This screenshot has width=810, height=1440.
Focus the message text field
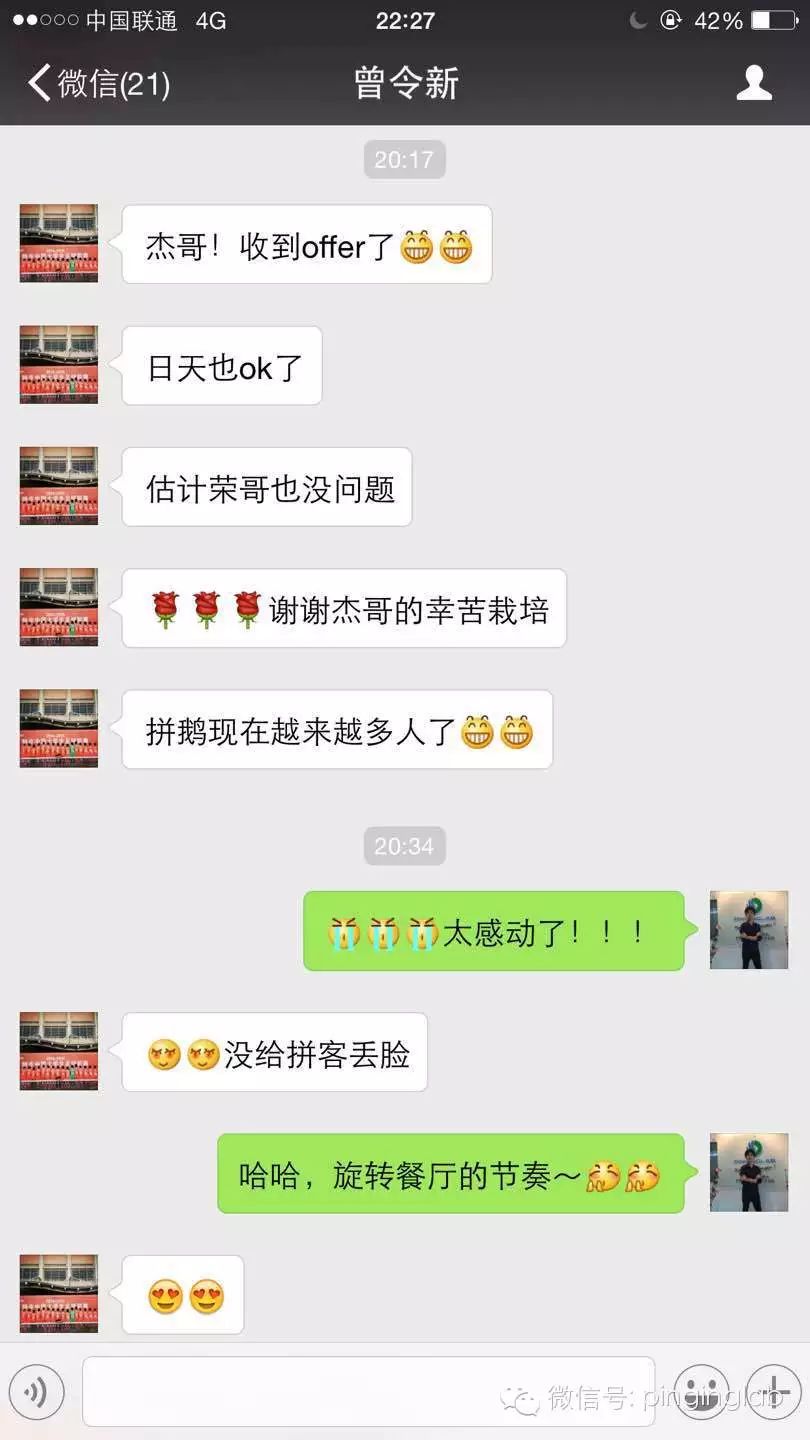[368, 1391]
